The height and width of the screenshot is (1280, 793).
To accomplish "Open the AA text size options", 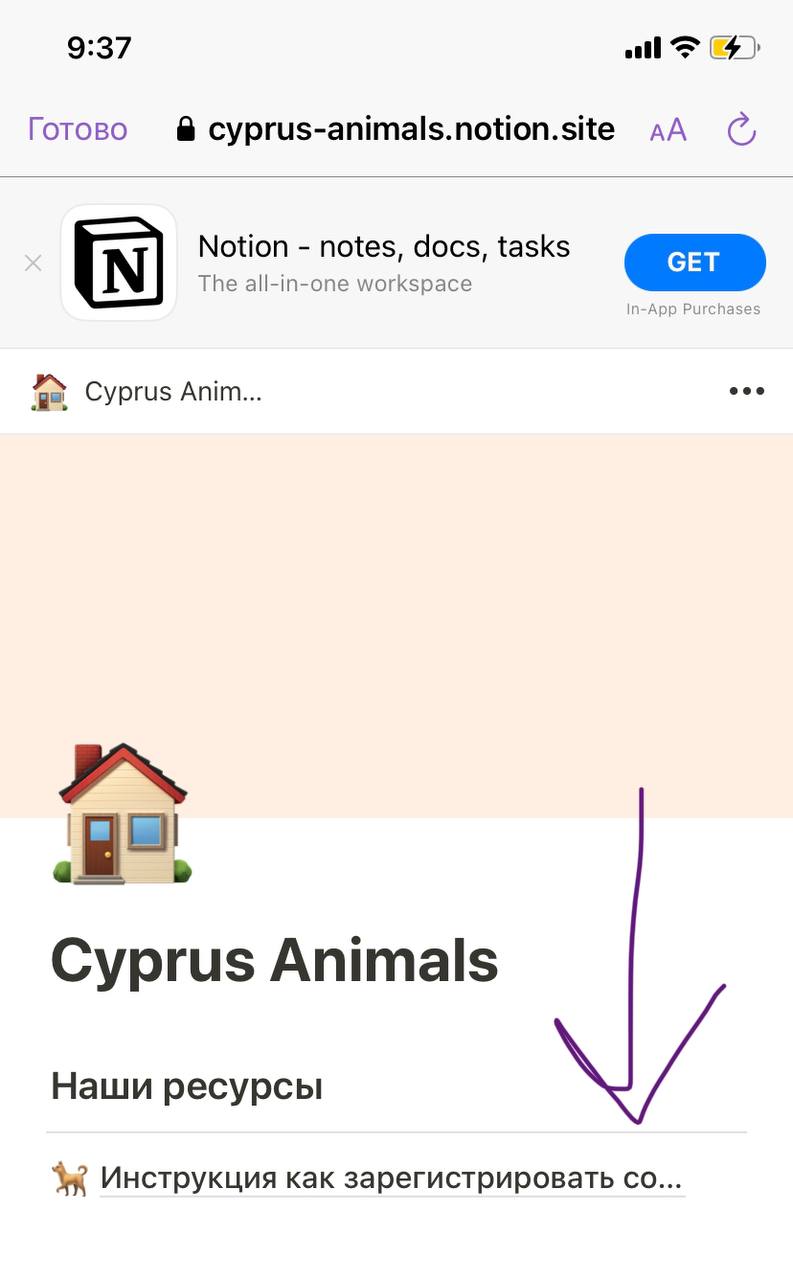I will pos(668,130).
